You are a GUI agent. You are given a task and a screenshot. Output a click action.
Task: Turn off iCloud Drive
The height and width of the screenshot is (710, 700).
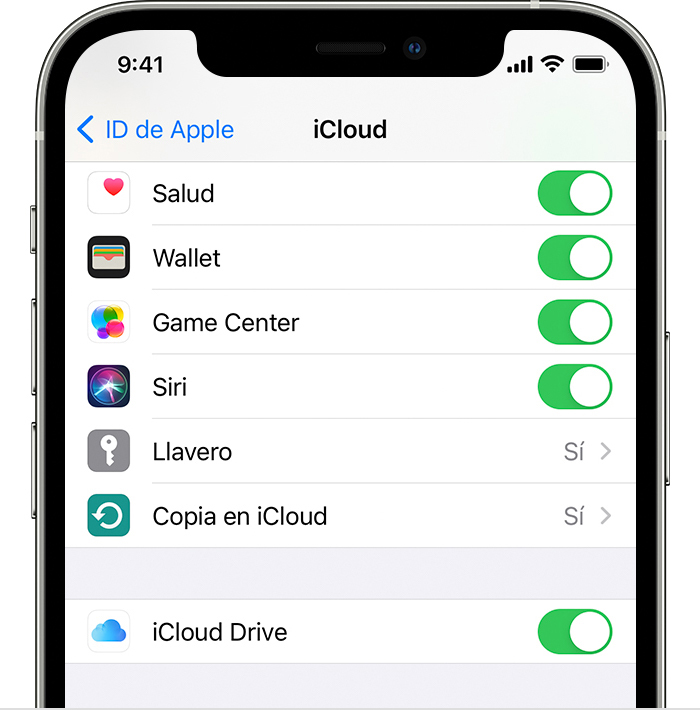click(574, 632)
